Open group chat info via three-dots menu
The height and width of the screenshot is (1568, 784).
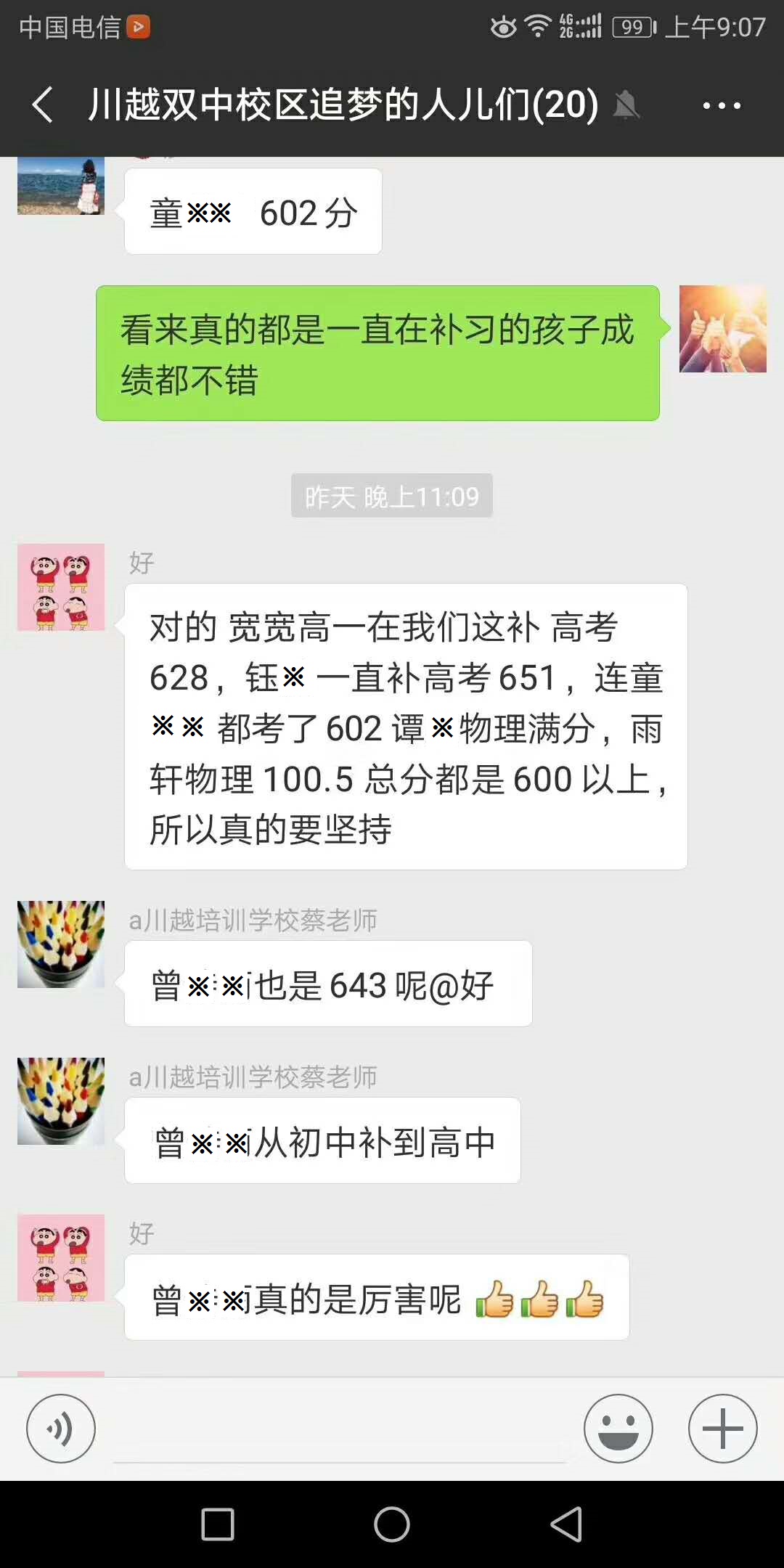[721, 105]
